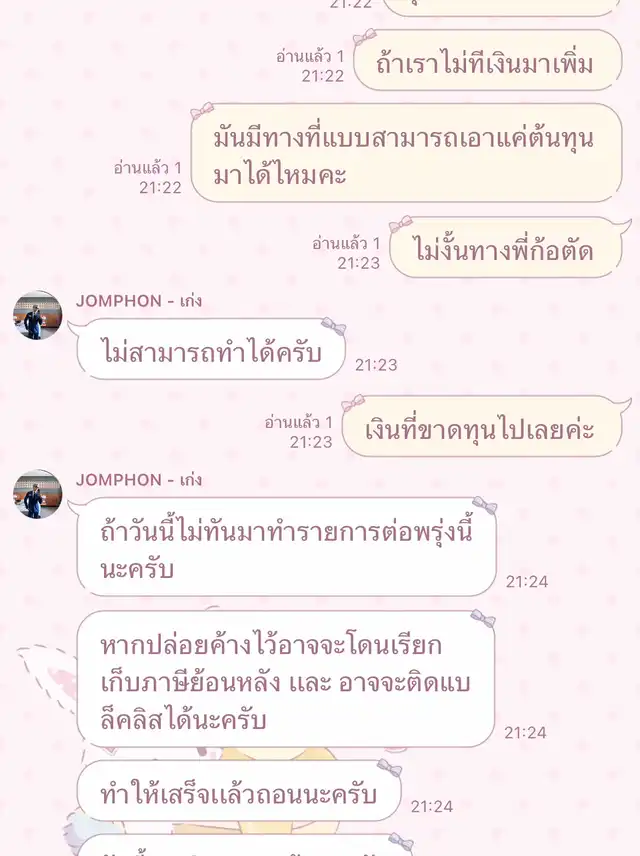Open JOMPHON's avatar beside the message ไม่สามารถทำได้ครับ
This screenshot has height=856, width=640.
click(x=38, y=315)
